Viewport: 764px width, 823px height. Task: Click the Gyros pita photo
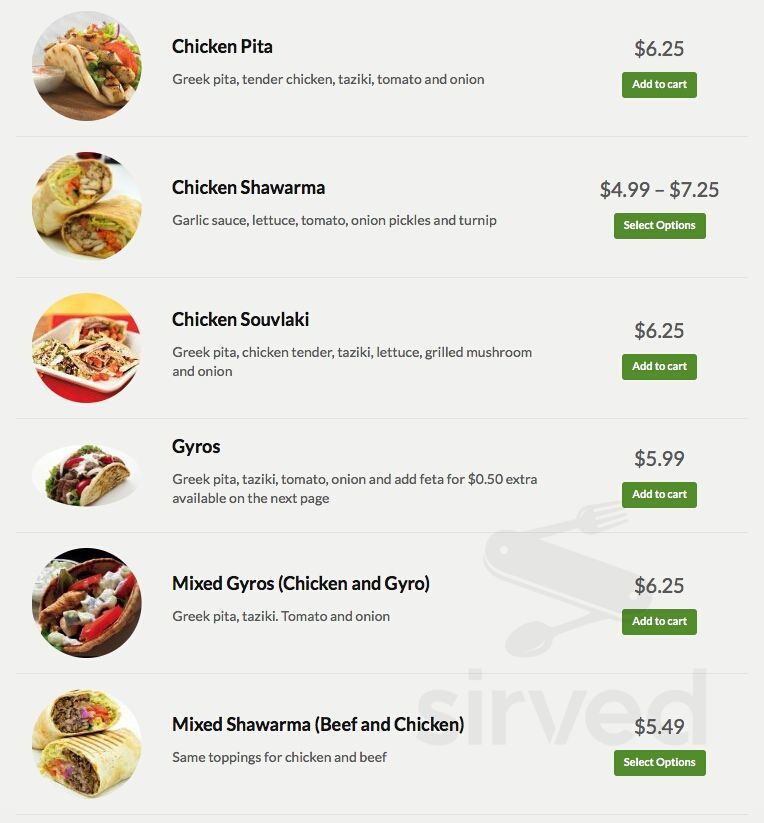pos(87,475)
